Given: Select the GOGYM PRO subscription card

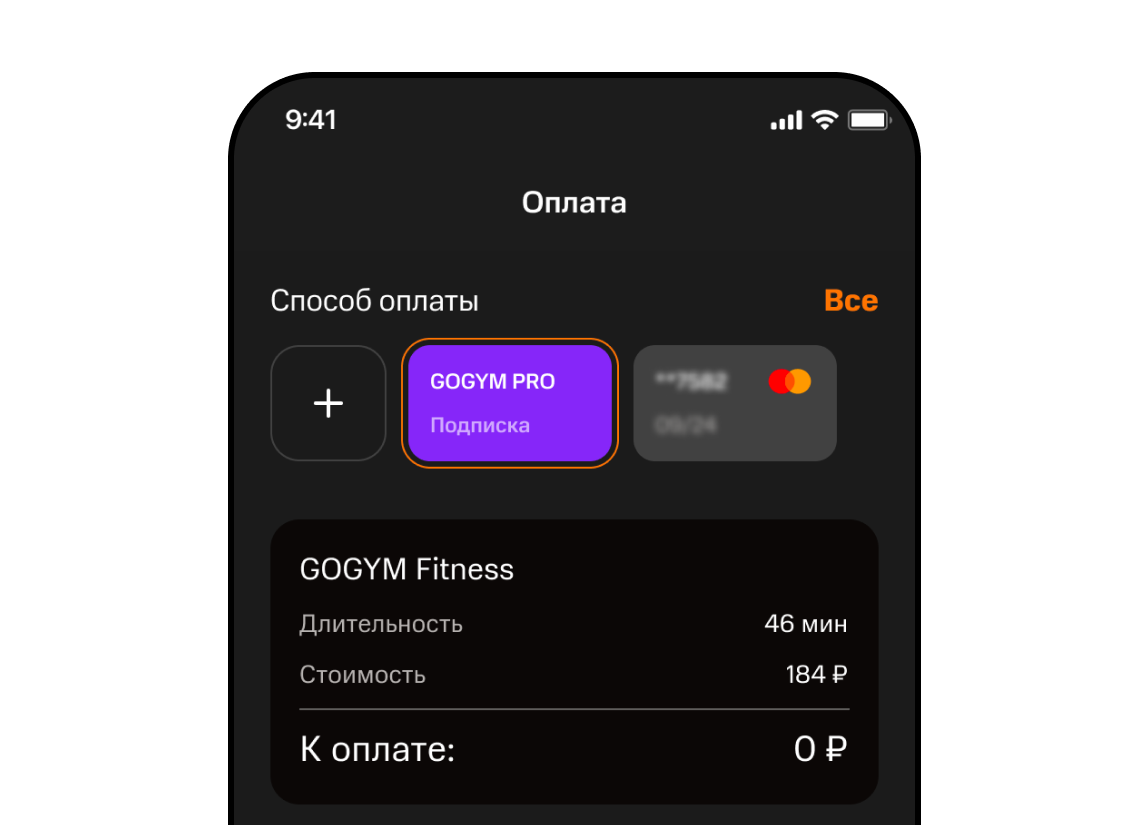Looking at the screenshot, I should pyautogui.click(x=510, y=403).
